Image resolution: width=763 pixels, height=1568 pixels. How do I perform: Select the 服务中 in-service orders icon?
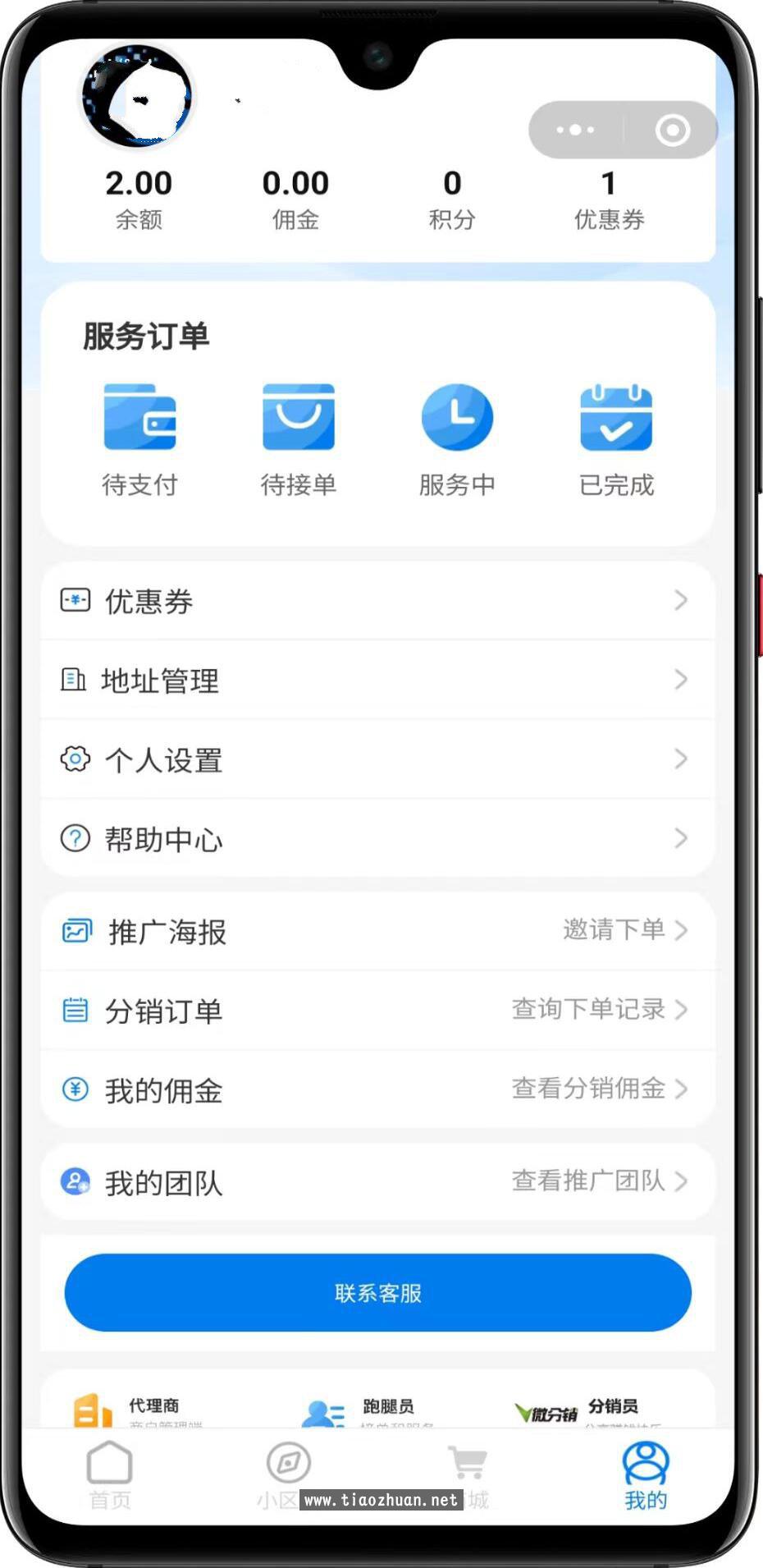point(457,419)
